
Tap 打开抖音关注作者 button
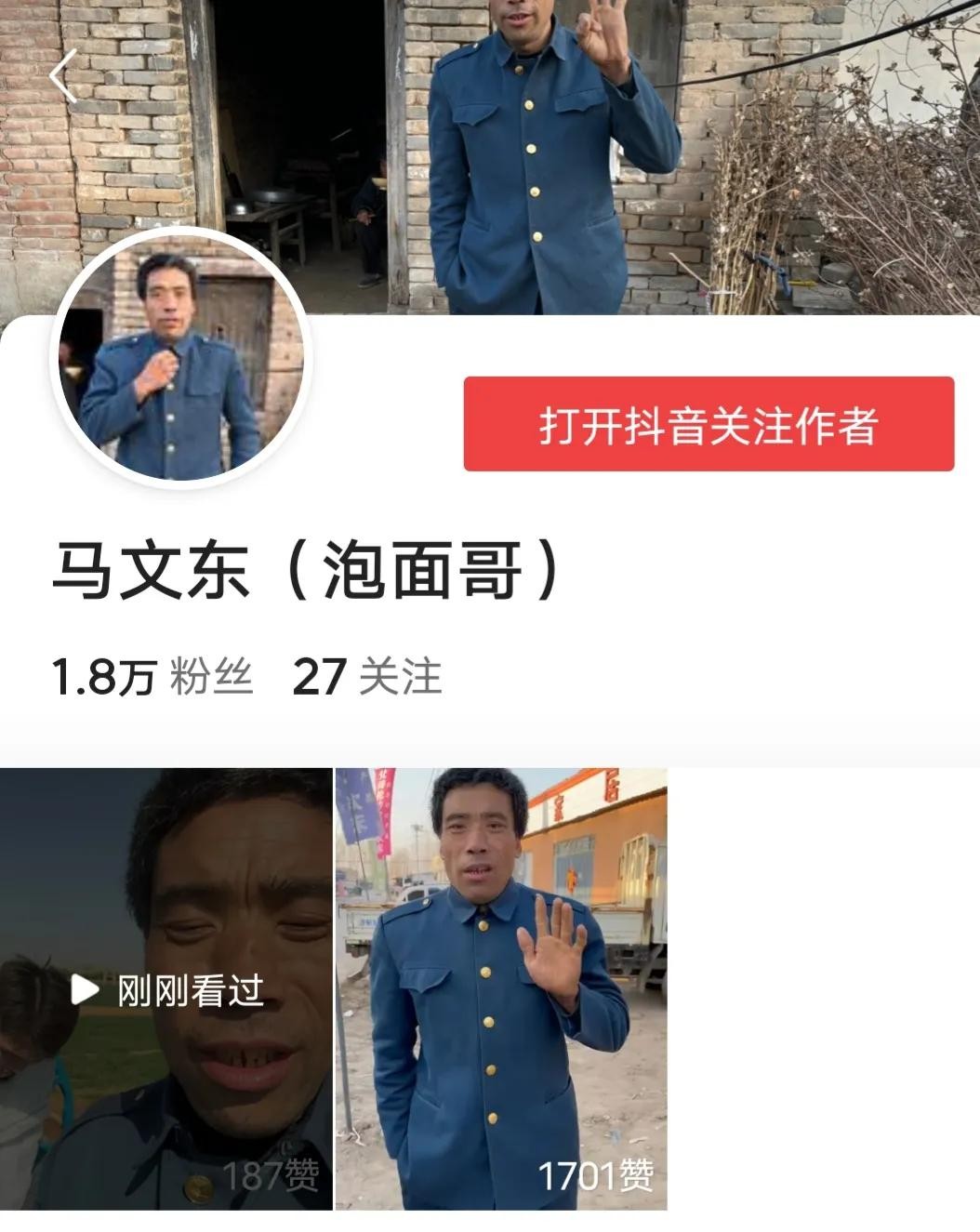pos(709,424)
